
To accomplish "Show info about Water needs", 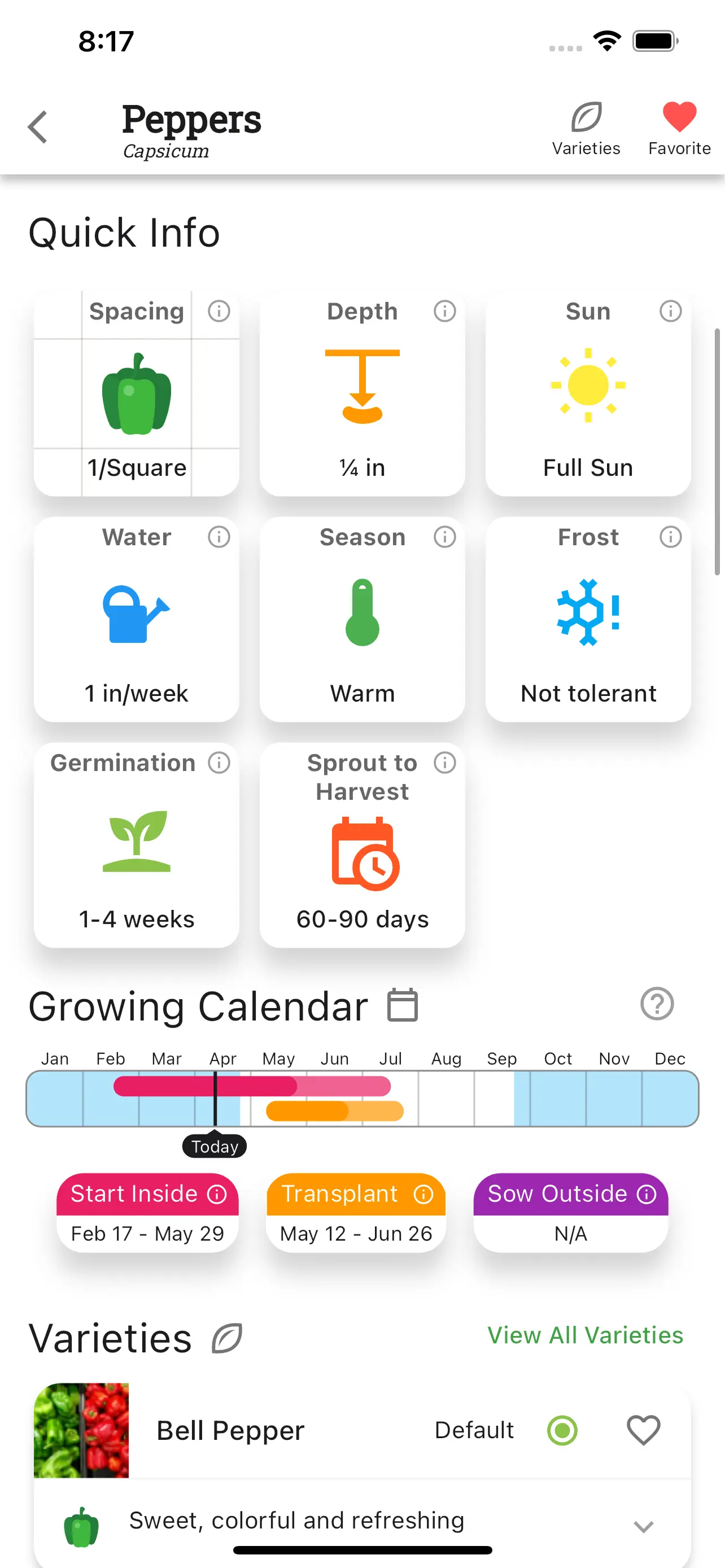I will click(x=219, y=537).
